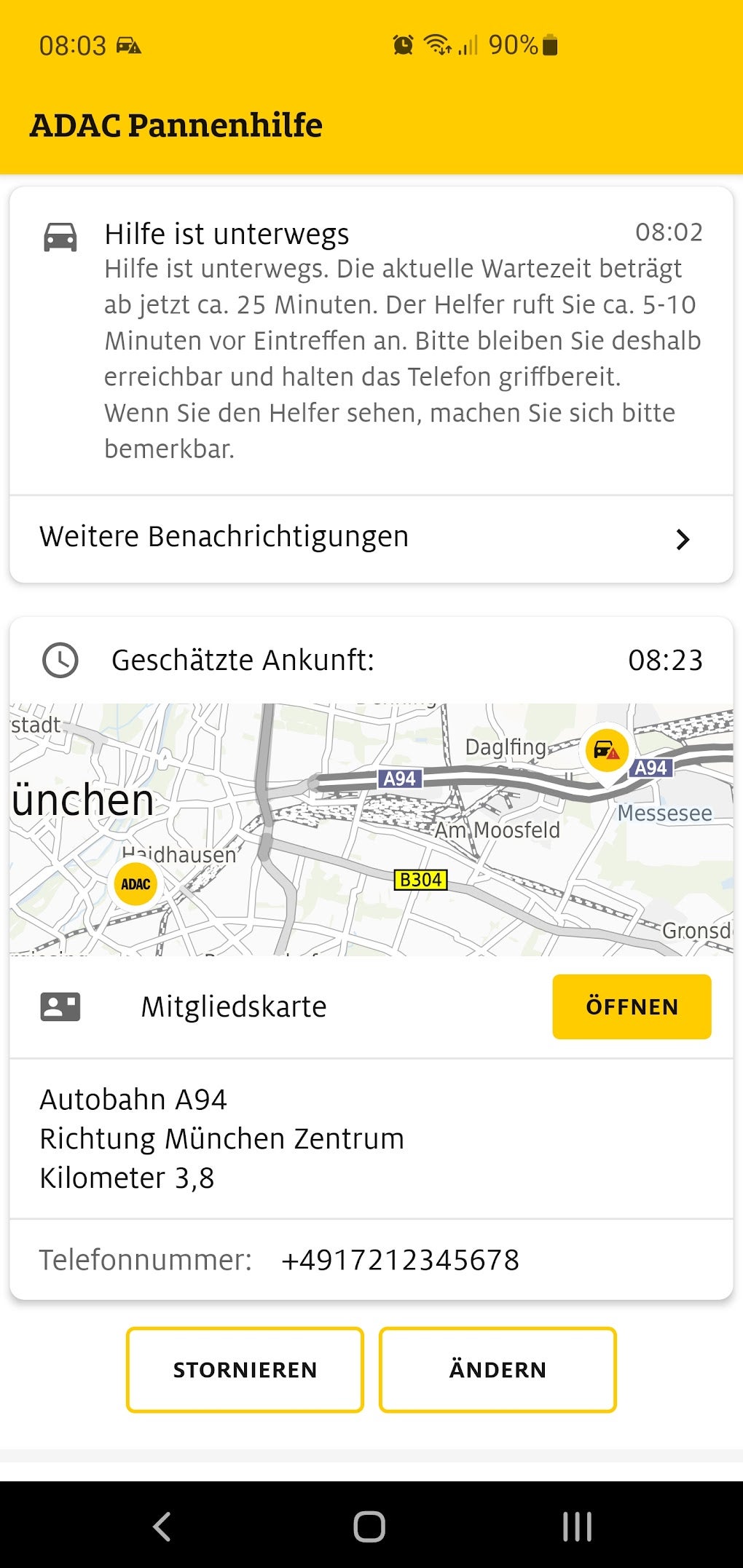Tap the ADAC Pannenhilfe header title

[x=175, y=125]
